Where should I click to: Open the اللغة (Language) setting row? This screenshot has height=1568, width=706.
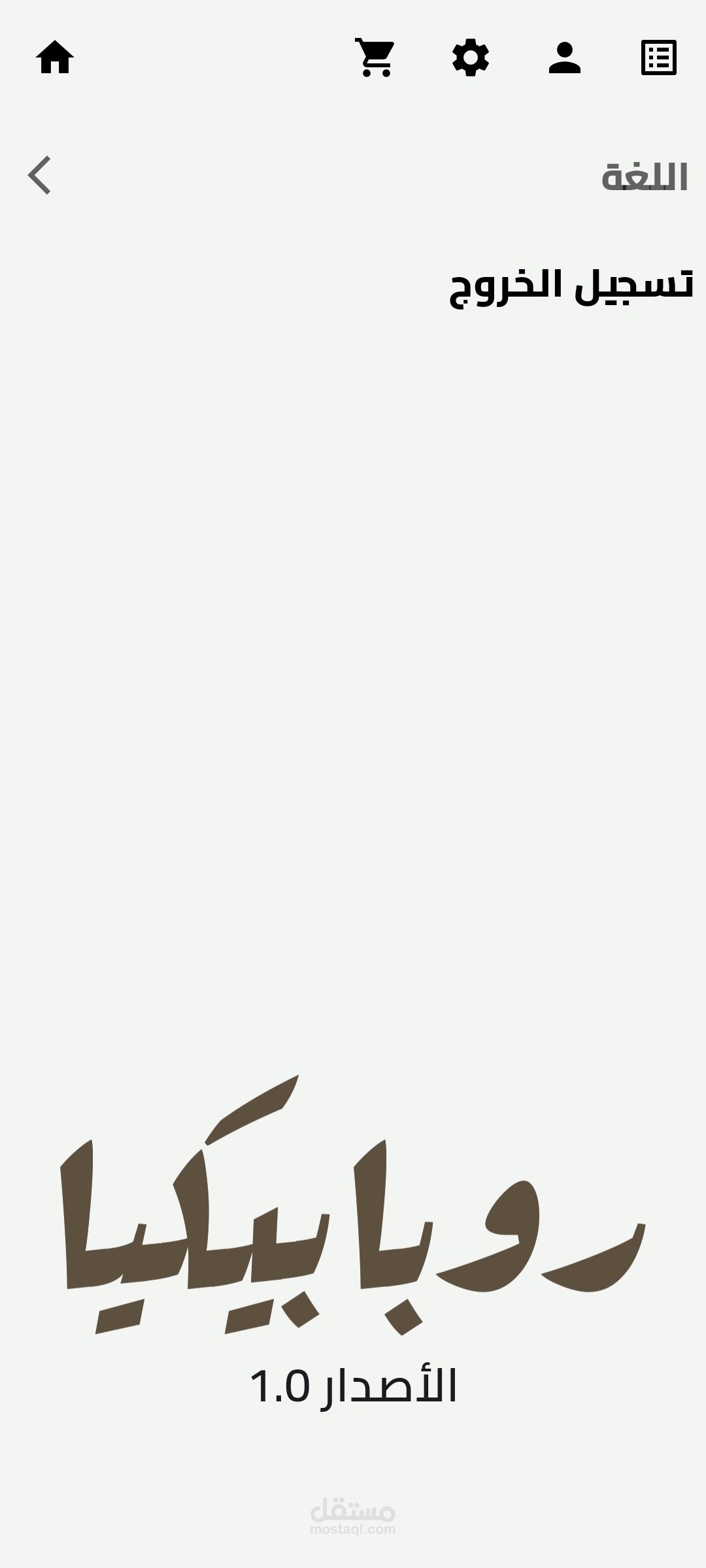tap(353, 176)
